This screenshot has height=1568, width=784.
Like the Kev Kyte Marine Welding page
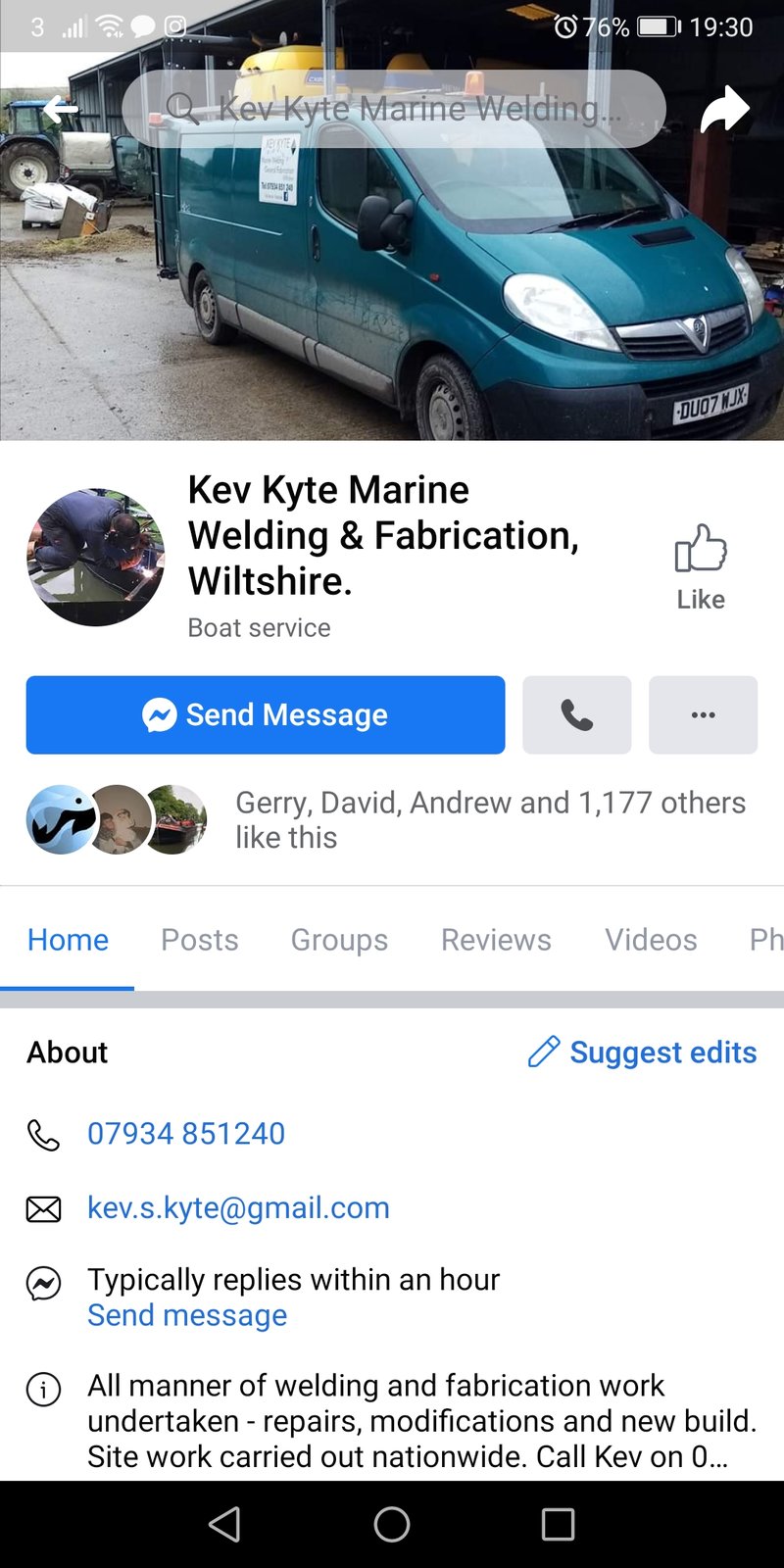(x=701, y=567)
